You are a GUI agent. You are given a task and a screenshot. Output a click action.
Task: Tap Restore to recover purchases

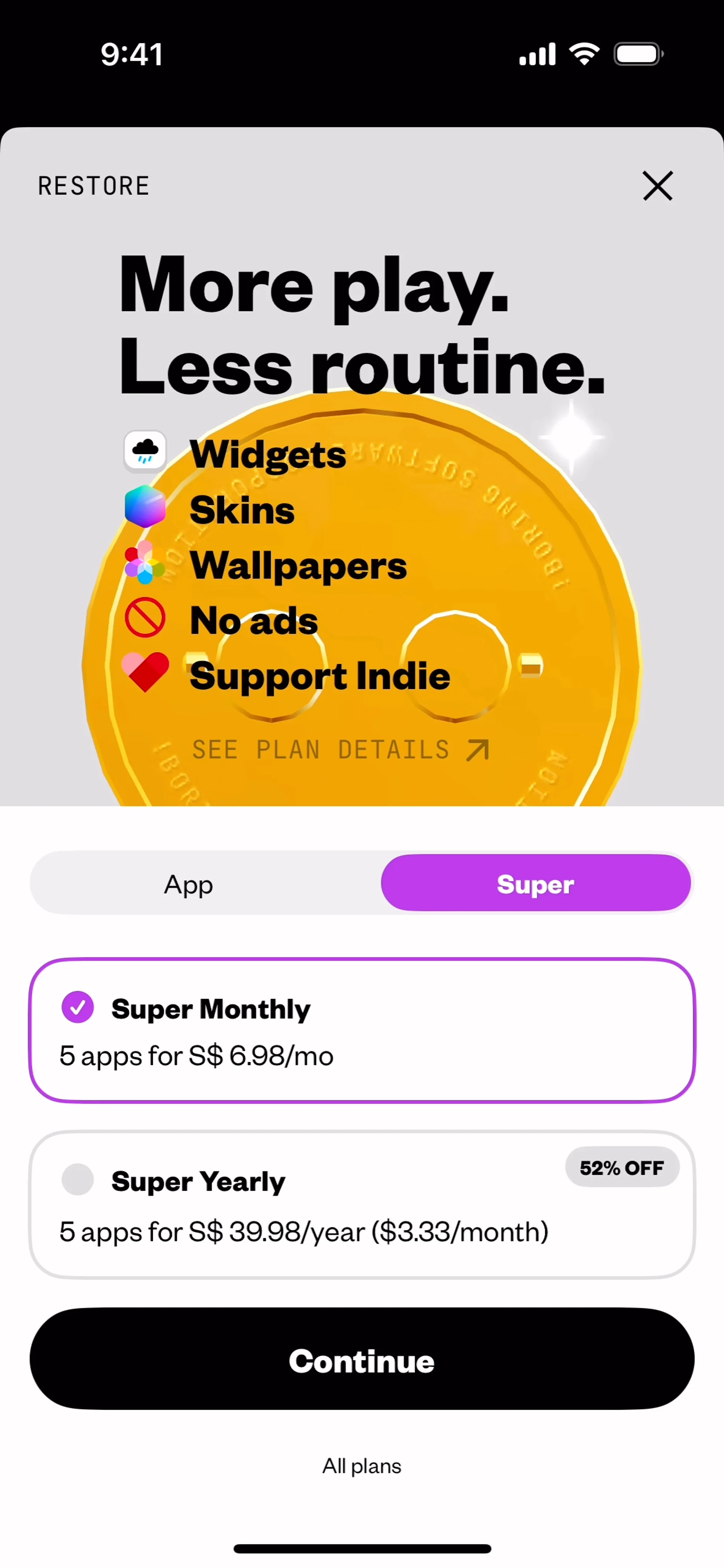94,185
